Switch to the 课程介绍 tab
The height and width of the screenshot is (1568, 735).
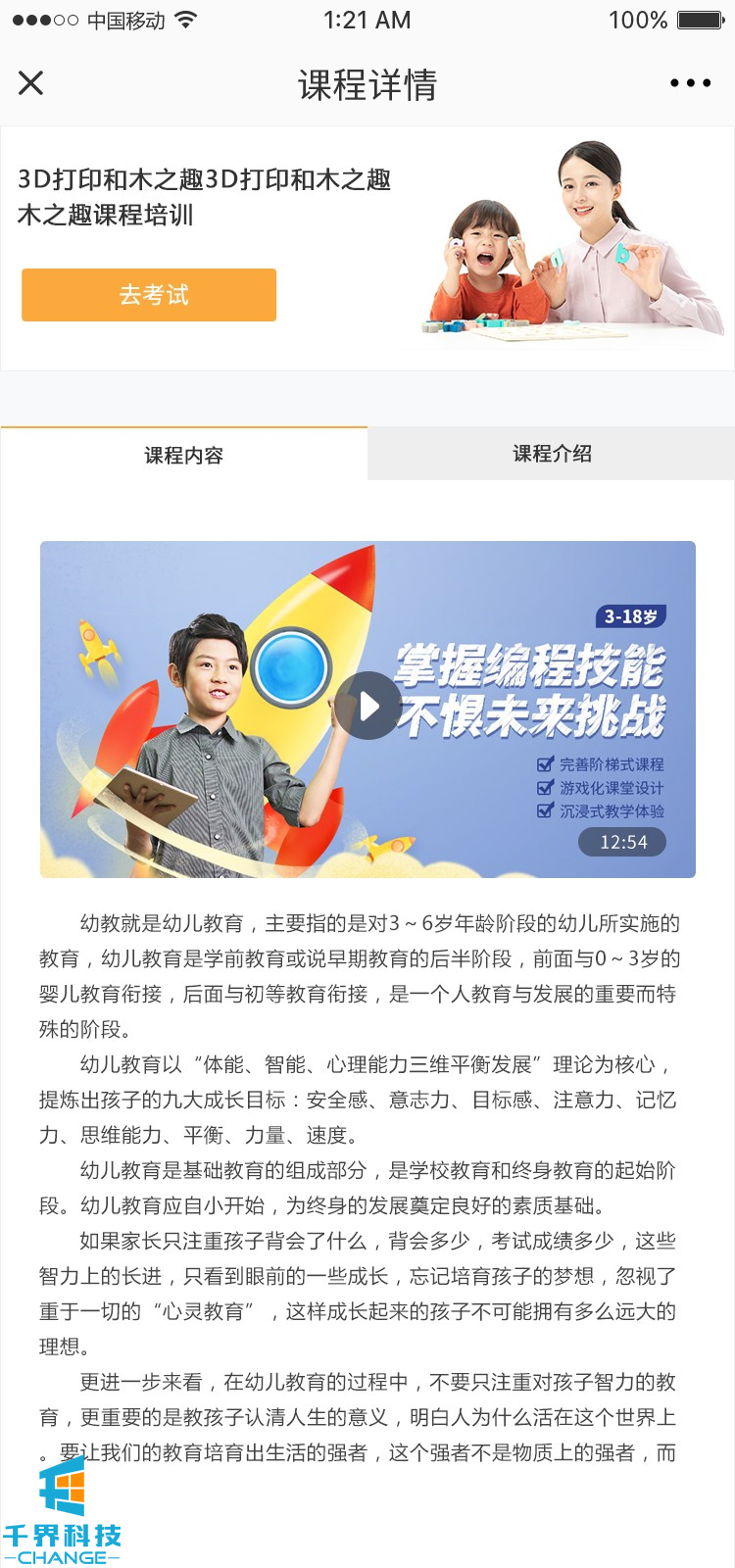click(552, 453)
